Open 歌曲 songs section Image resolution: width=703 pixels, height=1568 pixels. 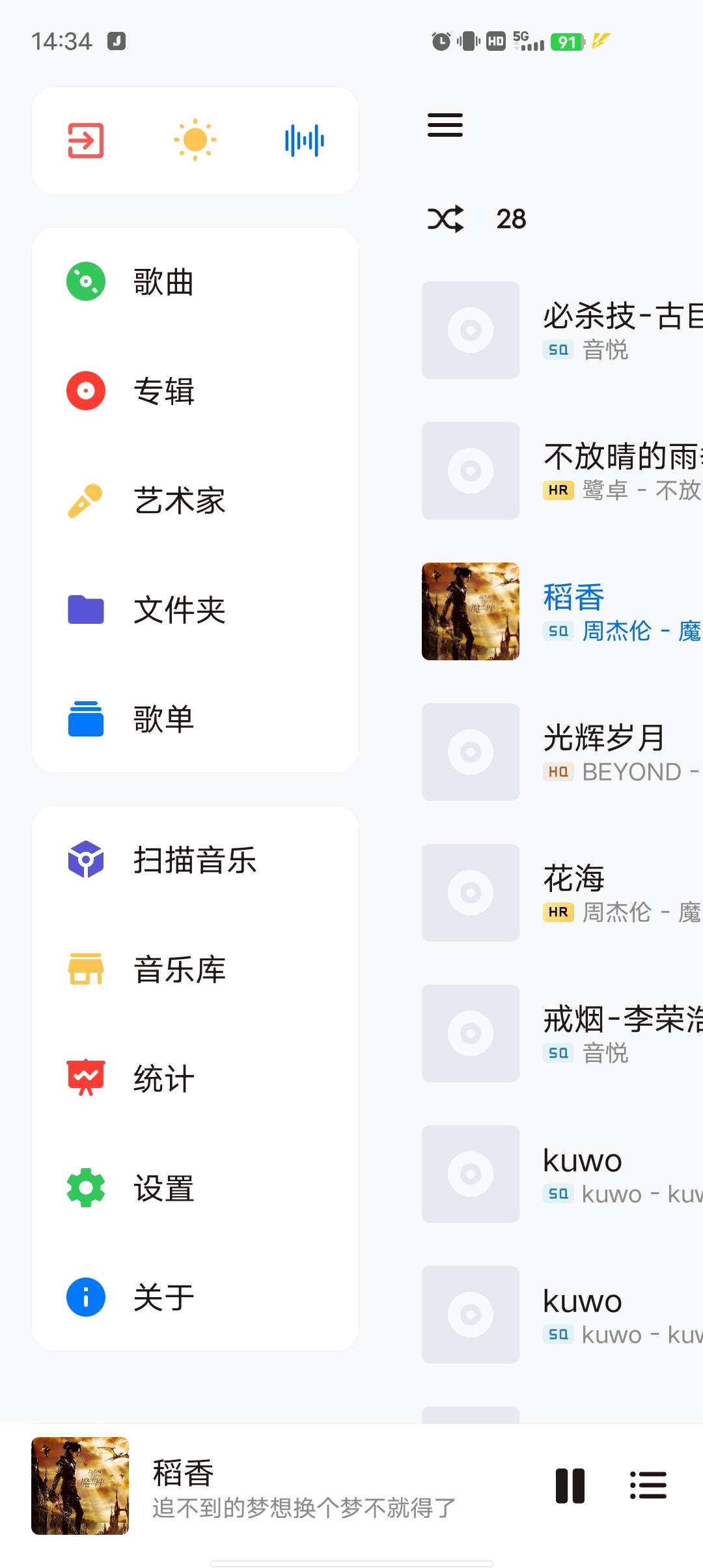(x=163, y=282)
